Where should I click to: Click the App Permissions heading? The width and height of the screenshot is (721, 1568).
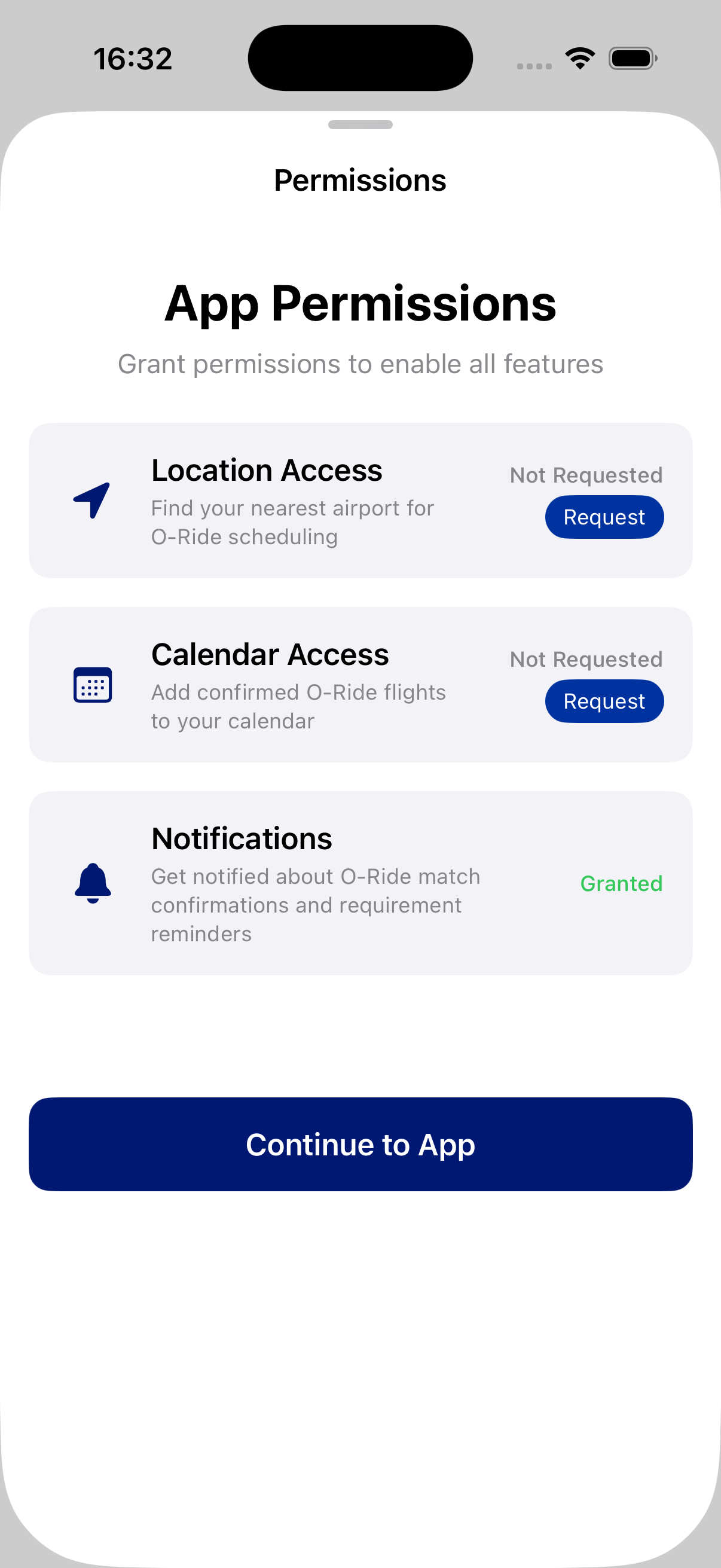(x=360, y=304)
